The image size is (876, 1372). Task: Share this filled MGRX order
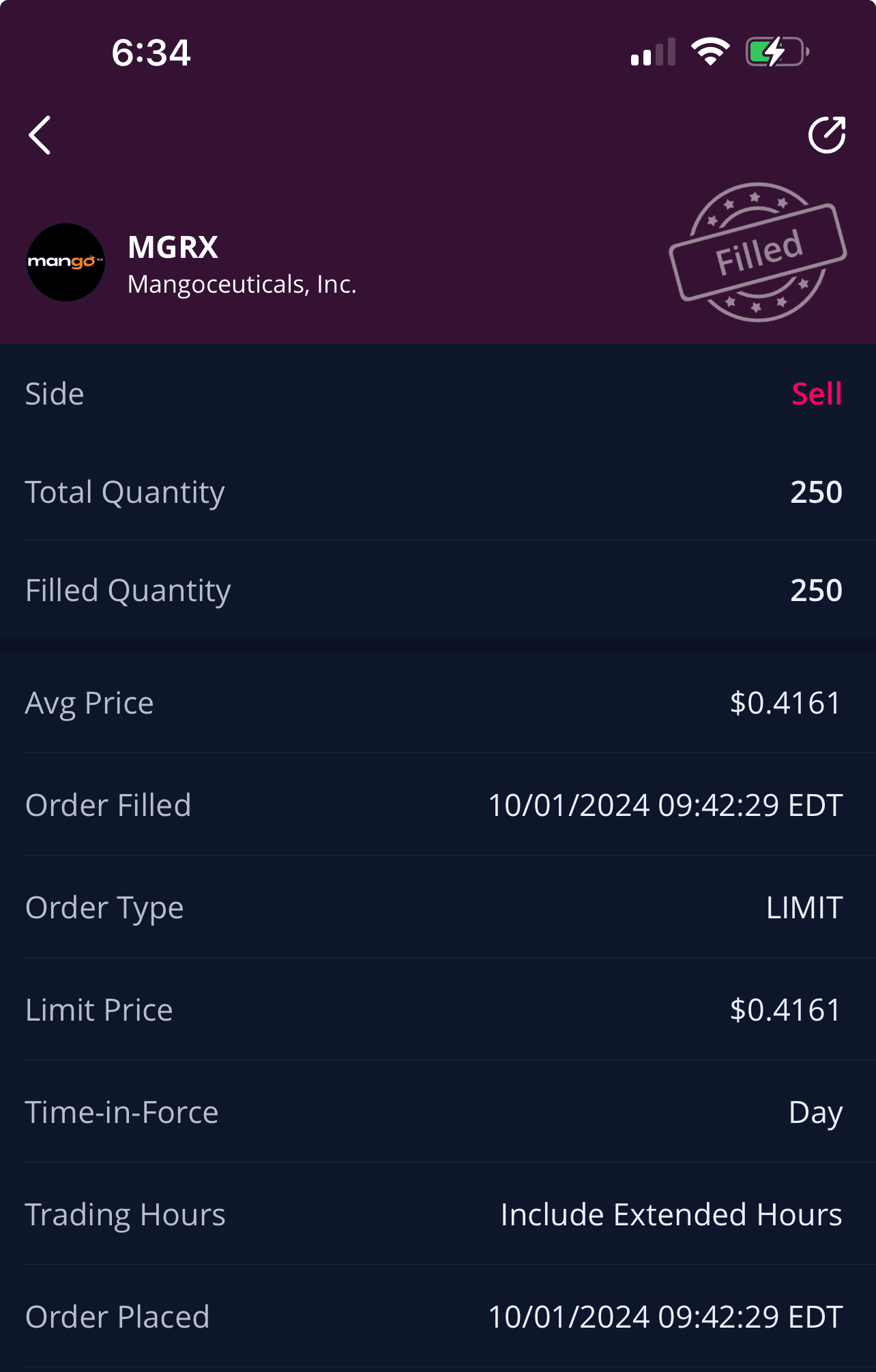pos(827,135)
